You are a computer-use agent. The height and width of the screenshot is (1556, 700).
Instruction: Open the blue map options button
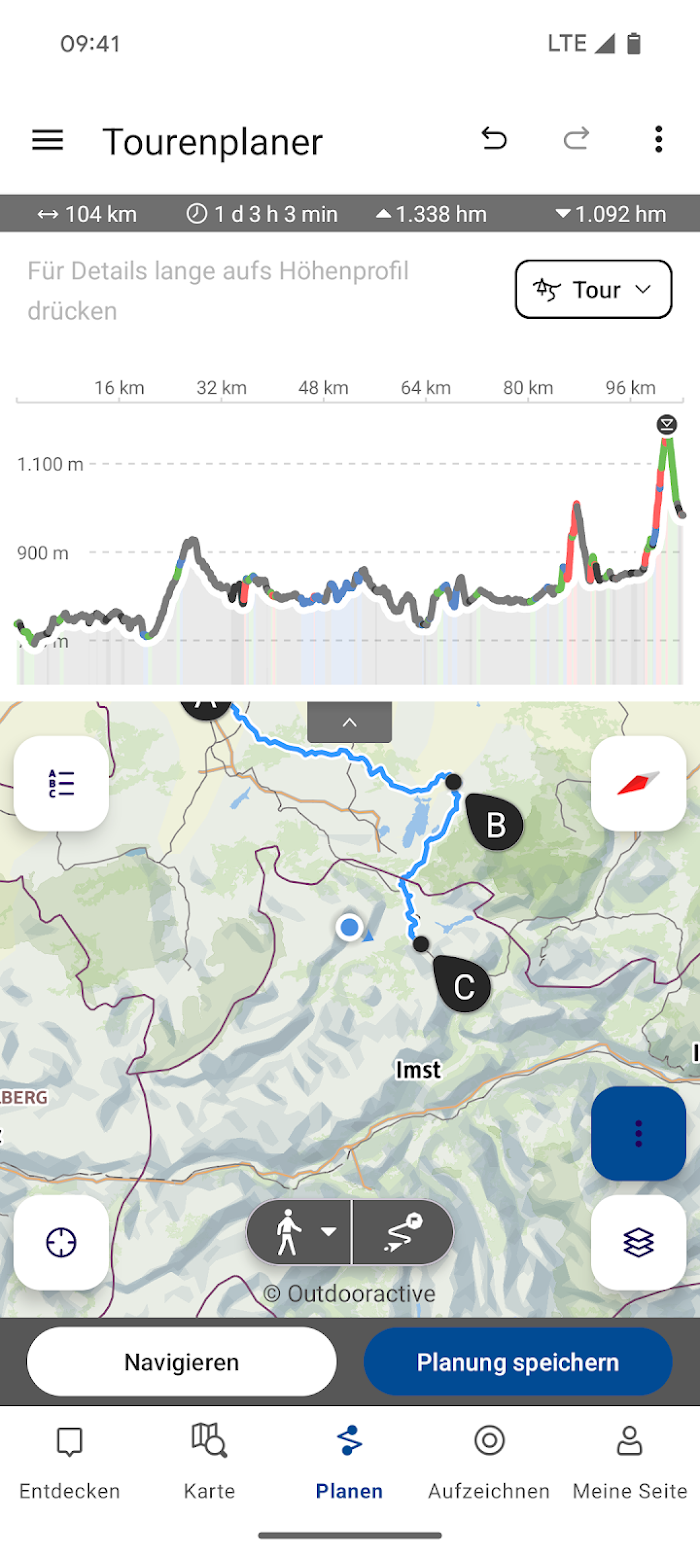[x=638, y=1133]
